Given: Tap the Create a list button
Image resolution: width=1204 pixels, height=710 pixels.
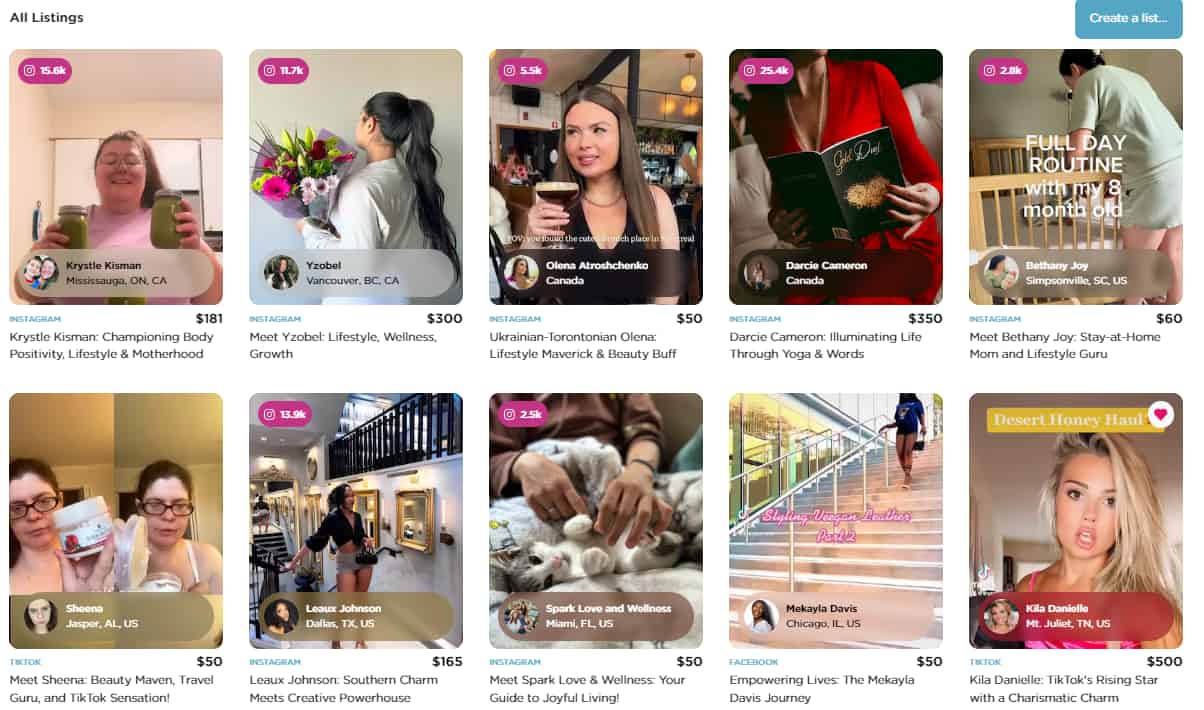Looking at the screenshot, I should click(1128, 18).
